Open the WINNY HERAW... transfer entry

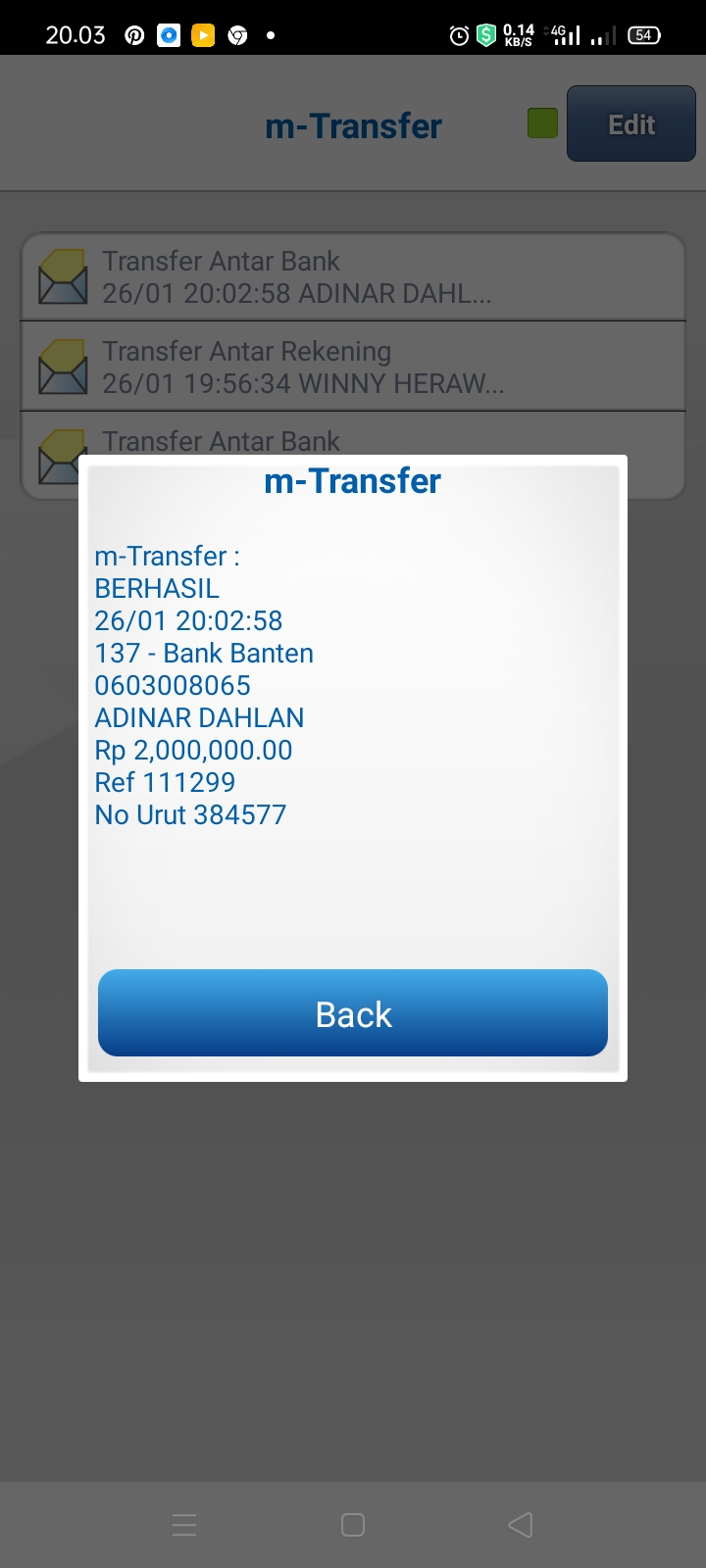click(353, 367)
